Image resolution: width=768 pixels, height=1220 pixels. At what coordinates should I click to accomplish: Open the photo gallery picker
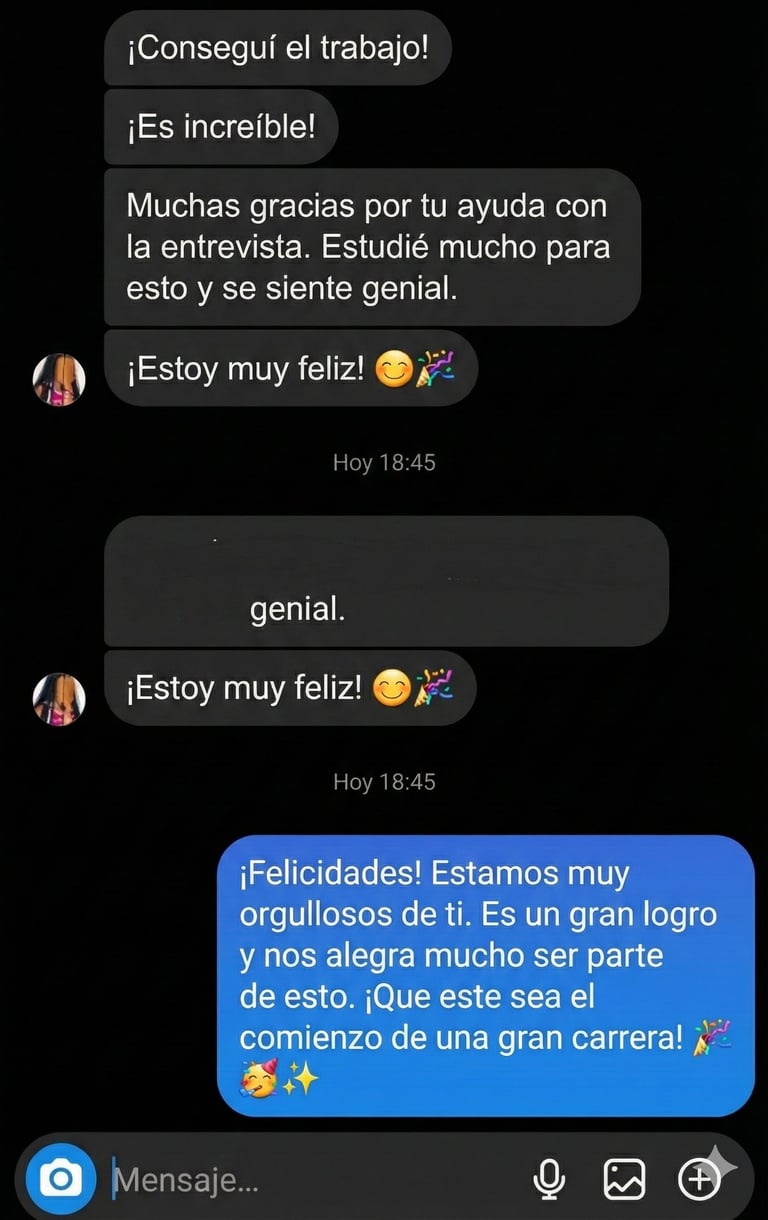(624, 1181)
